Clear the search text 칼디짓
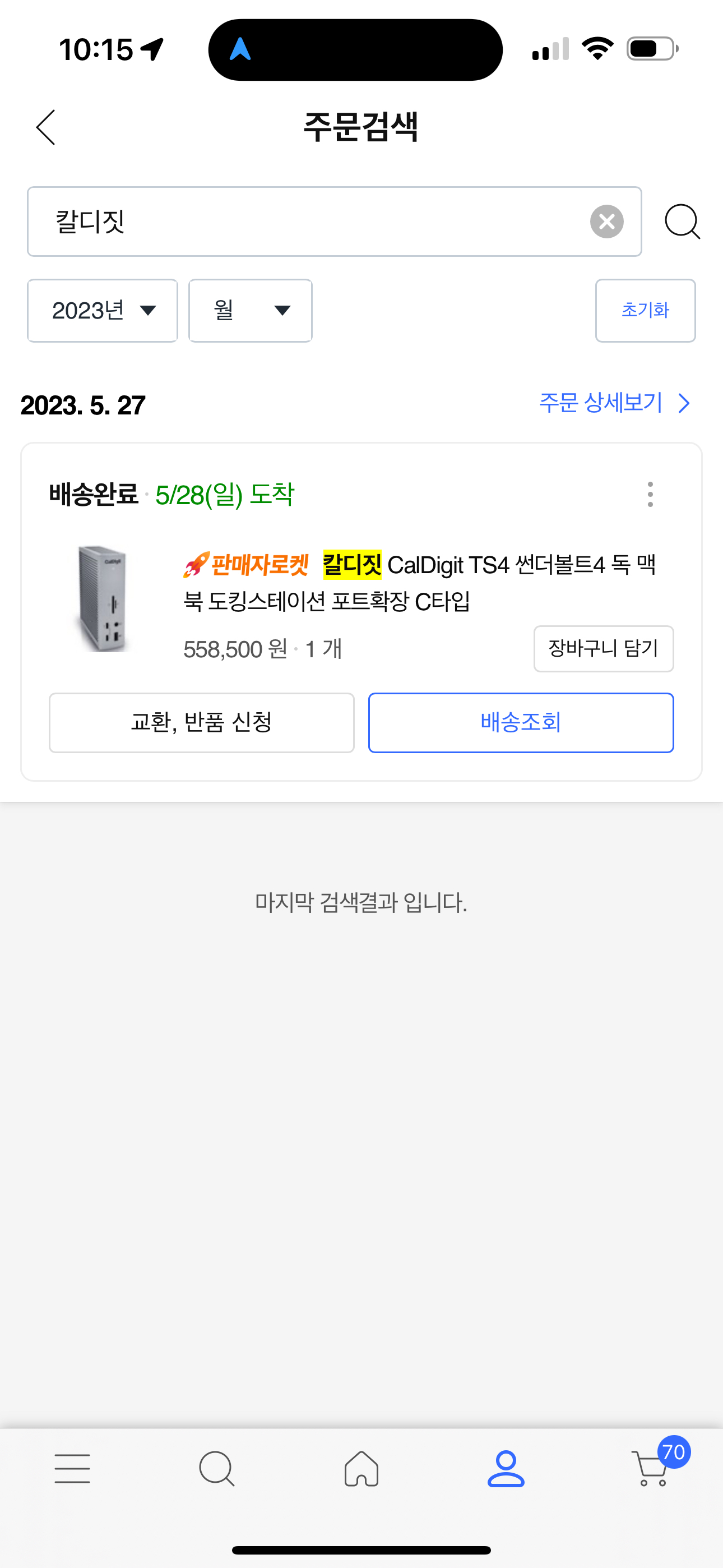The height and width of the screenshot is (1568, 723). click(x=606, y=222)
